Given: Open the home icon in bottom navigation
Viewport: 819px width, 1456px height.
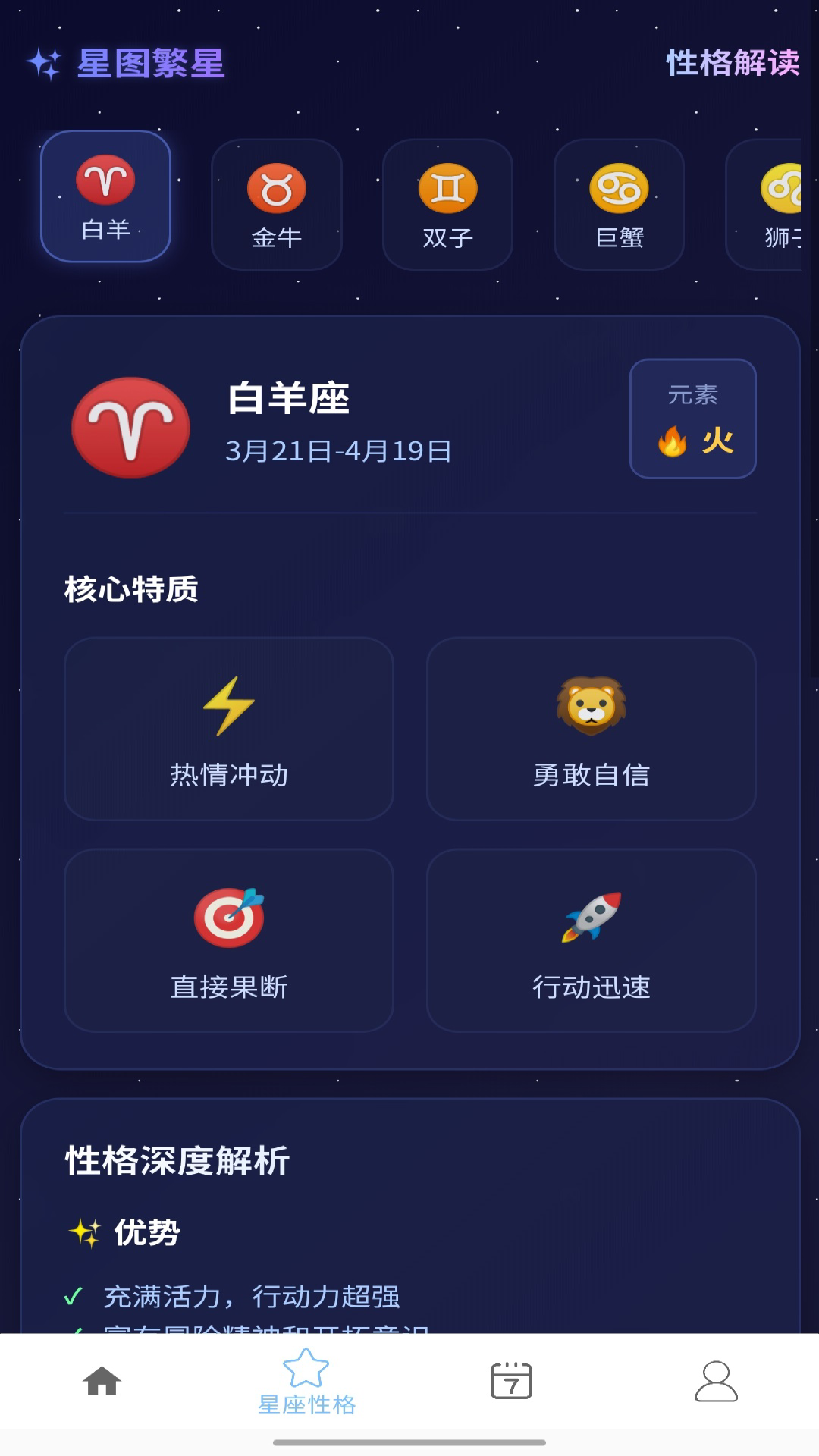Looking at the screenshot, I should coord(102,1380).
